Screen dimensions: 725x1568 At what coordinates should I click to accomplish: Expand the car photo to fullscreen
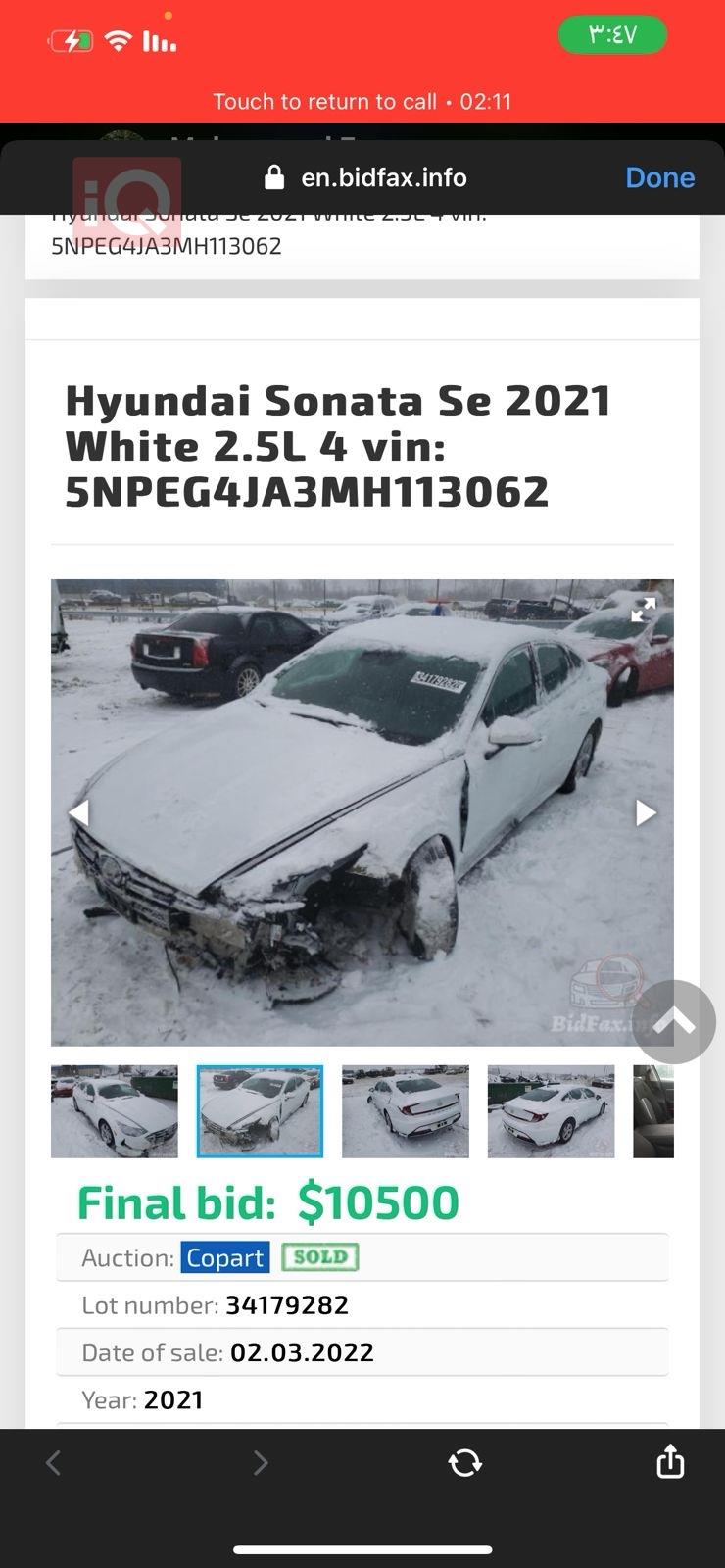pos(643,611)
